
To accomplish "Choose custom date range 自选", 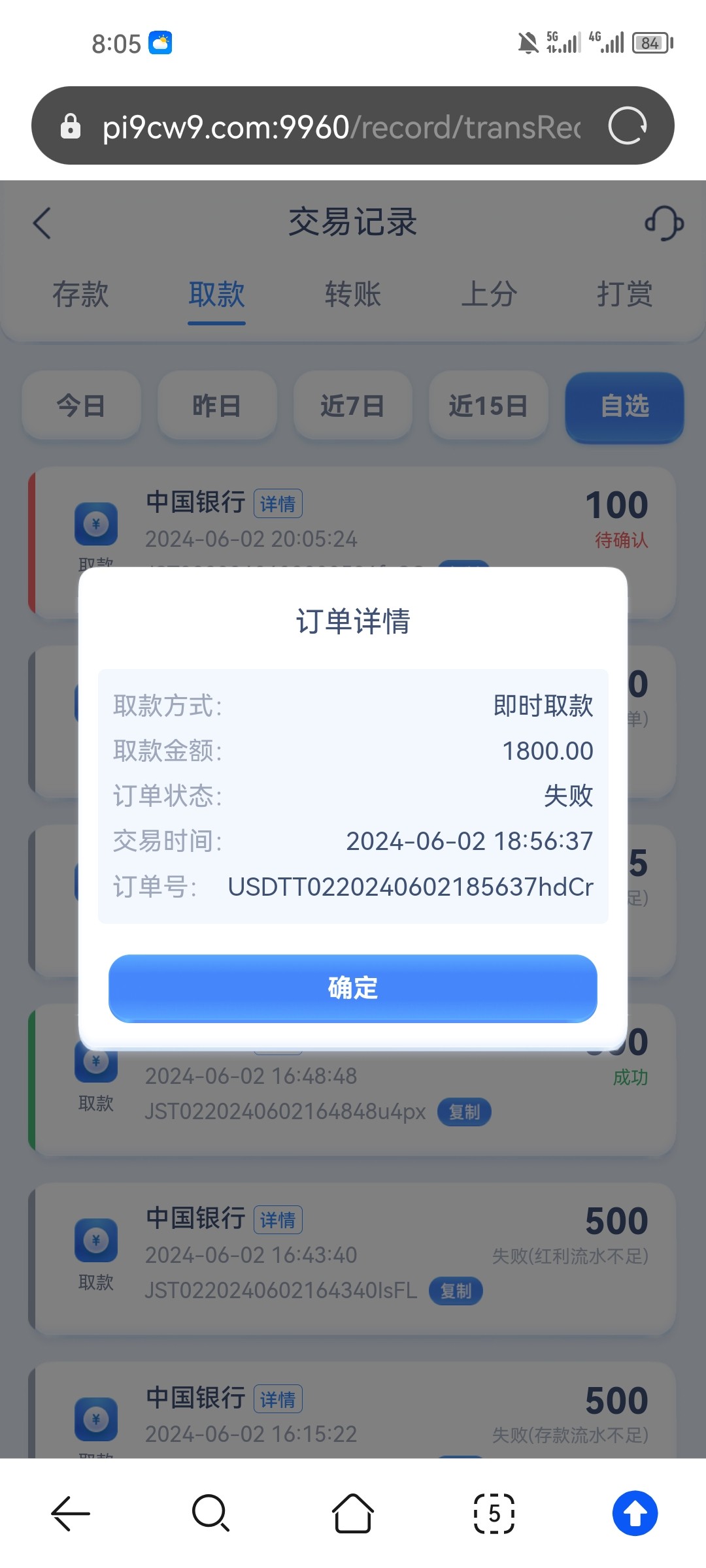I will coord(624,406).
